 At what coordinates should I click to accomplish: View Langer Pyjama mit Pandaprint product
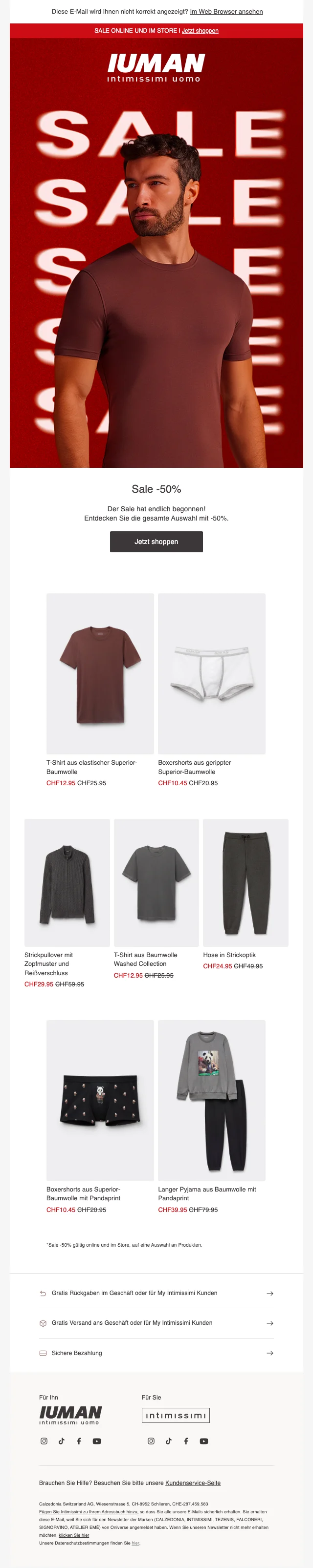click(212, 1100)
